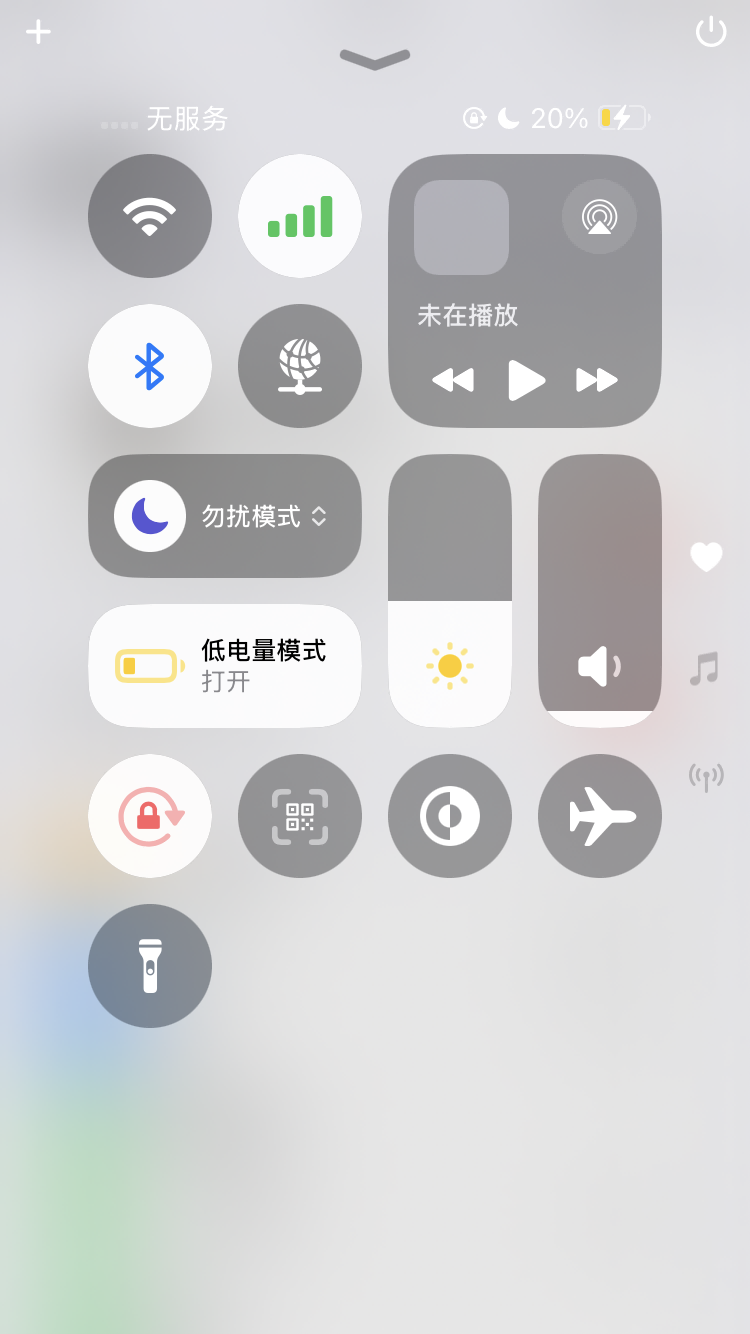This screenshot has width=750, height=1334.
Task: Disable cellular data
Action: click(x=300, y=216)
